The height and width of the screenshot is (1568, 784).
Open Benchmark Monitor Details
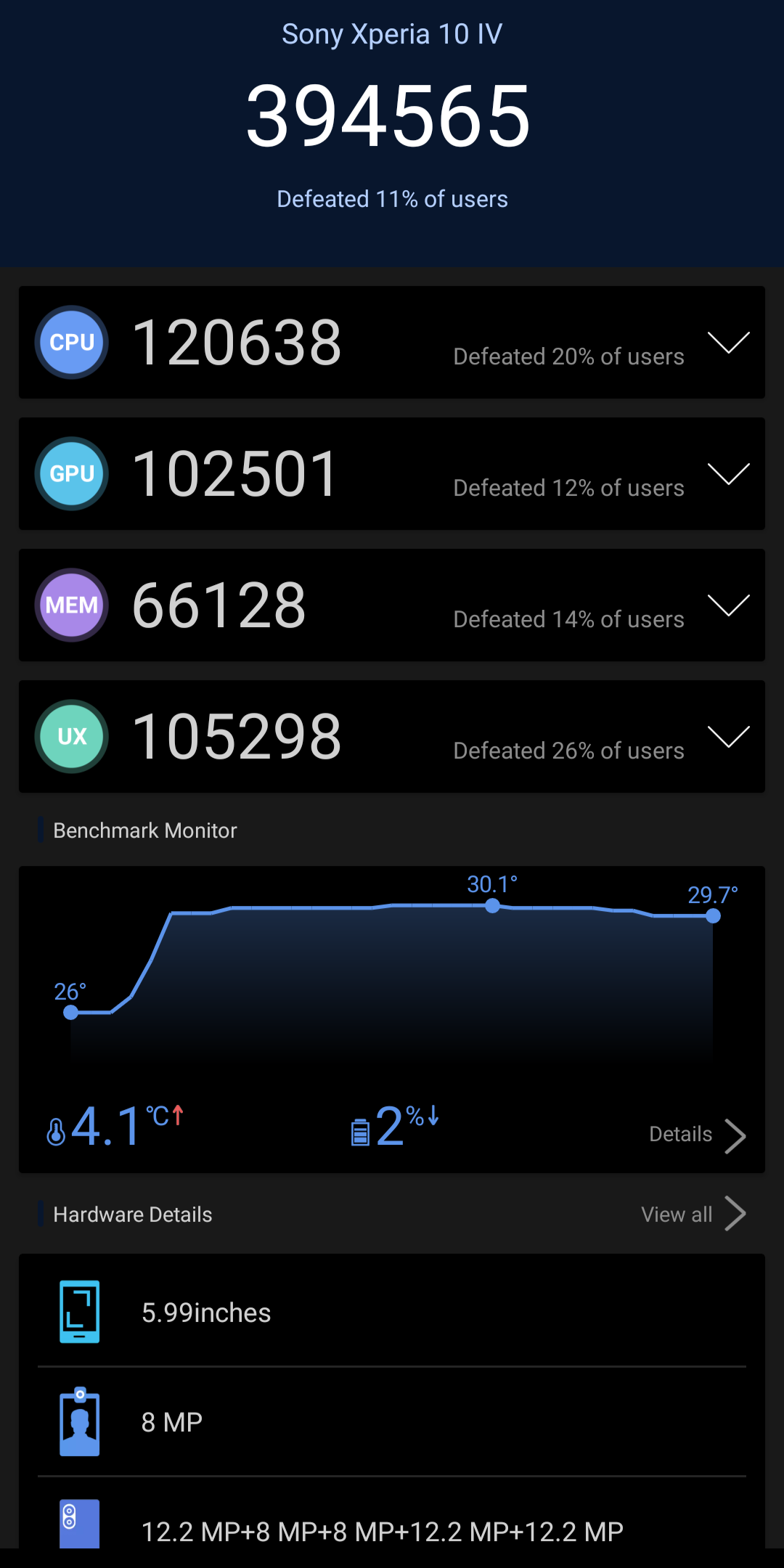(697, 1135)
